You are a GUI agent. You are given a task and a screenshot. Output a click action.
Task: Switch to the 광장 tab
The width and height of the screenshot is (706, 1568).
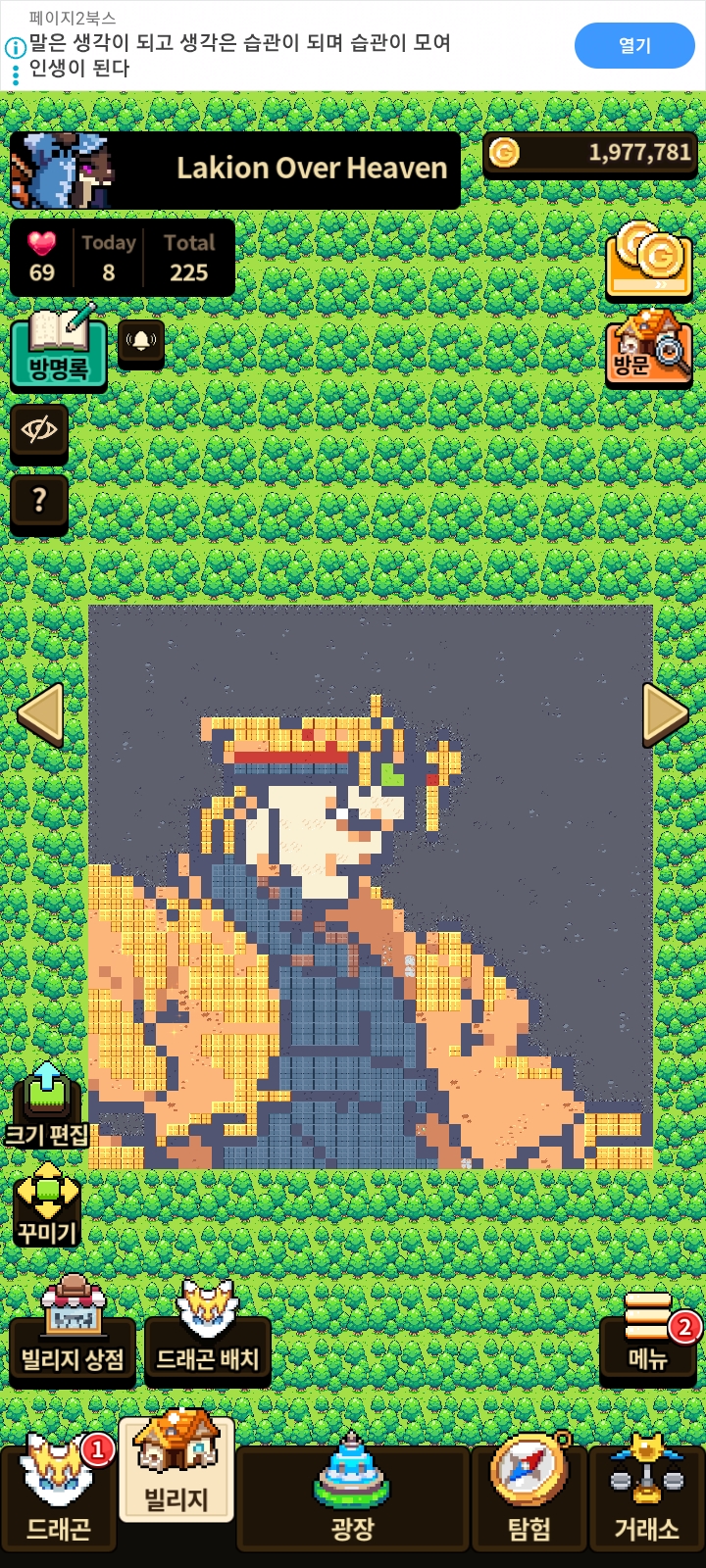pyautogui.click(x=352, y=1494)
